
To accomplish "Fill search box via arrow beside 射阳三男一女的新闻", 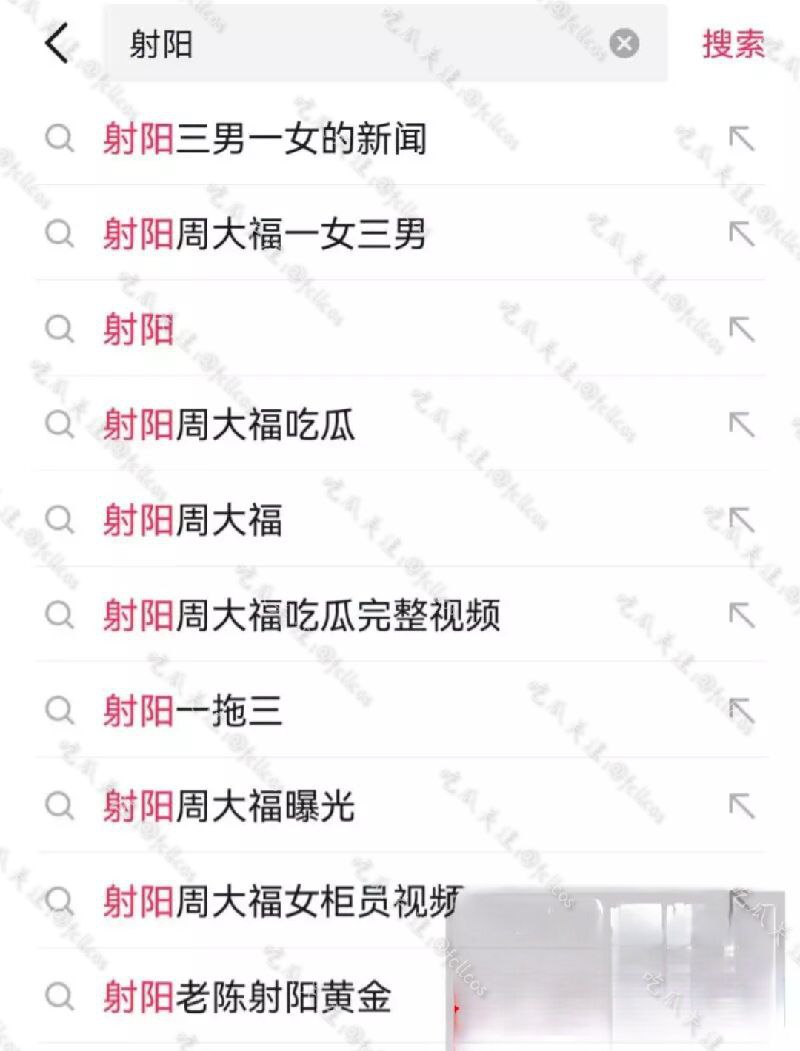I will 741,139.
